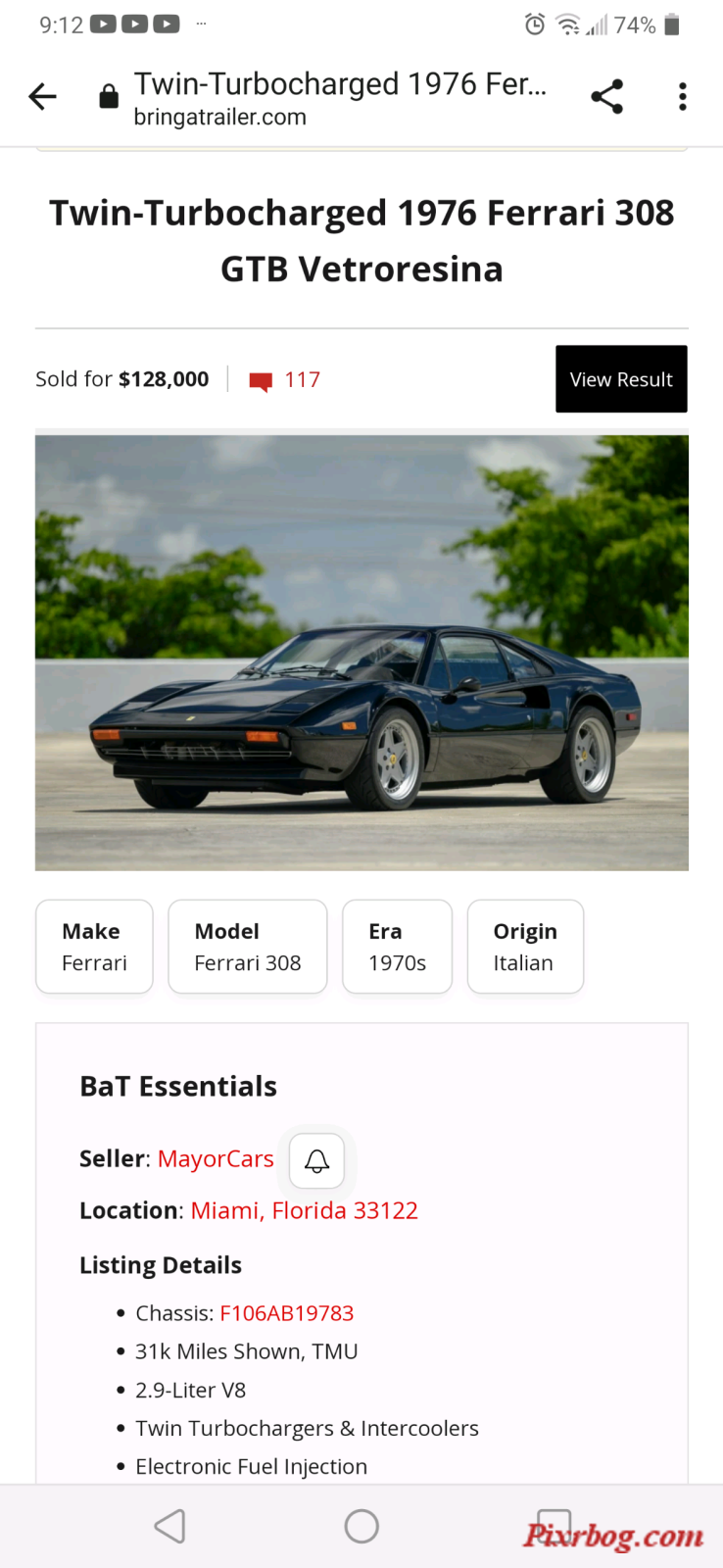Open Miami, Florida 33122 location link
The height and width of the screenshot is (1568, 723).
coord(304,1211)
